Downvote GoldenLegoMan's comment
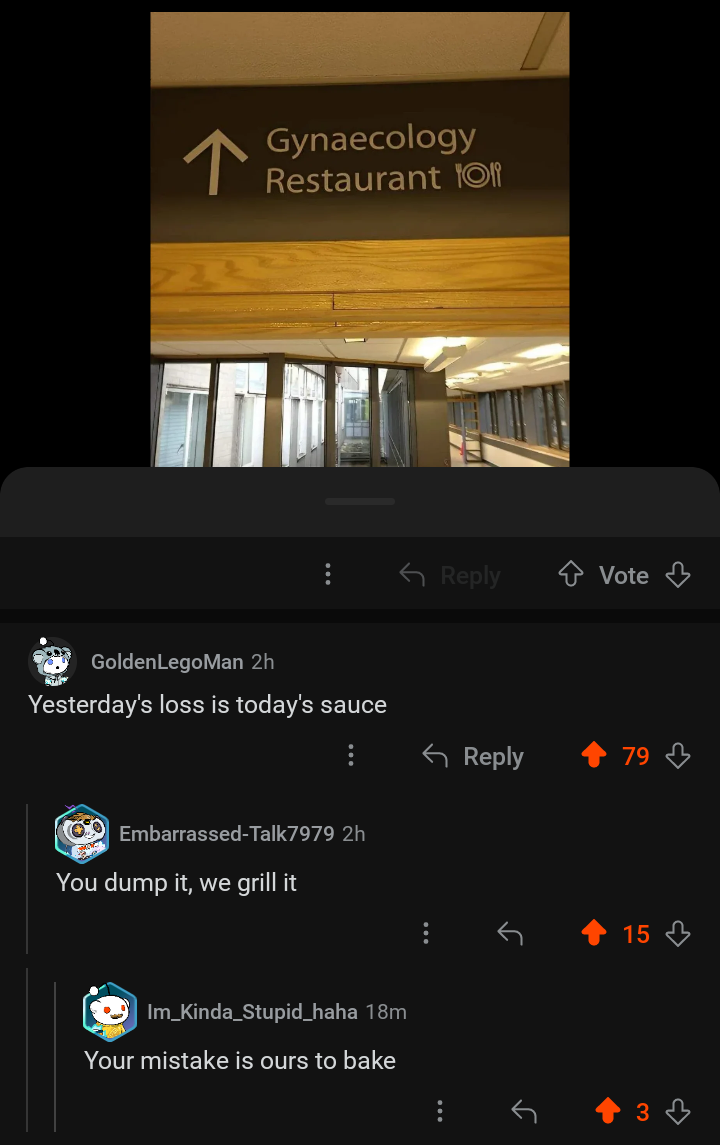This screenshot has height=1145, width=720. click(679, 756)
